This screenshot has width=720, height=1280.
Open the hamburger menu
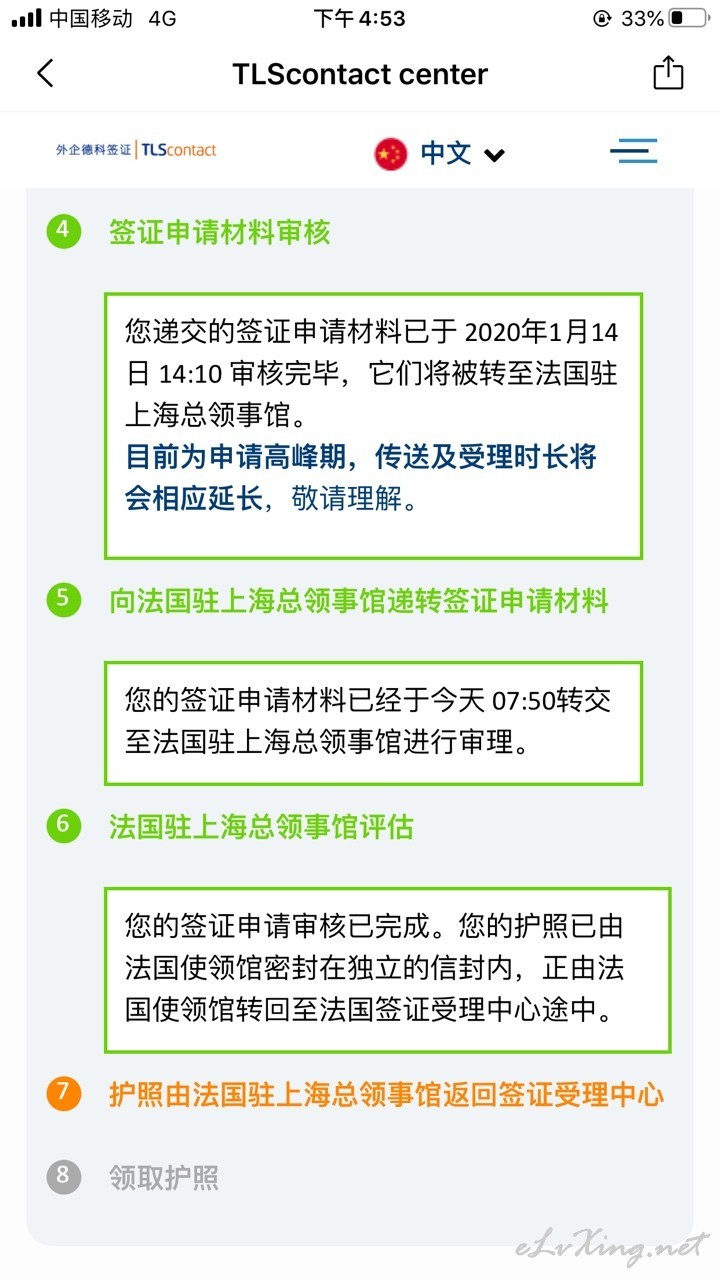coord(634,151)
